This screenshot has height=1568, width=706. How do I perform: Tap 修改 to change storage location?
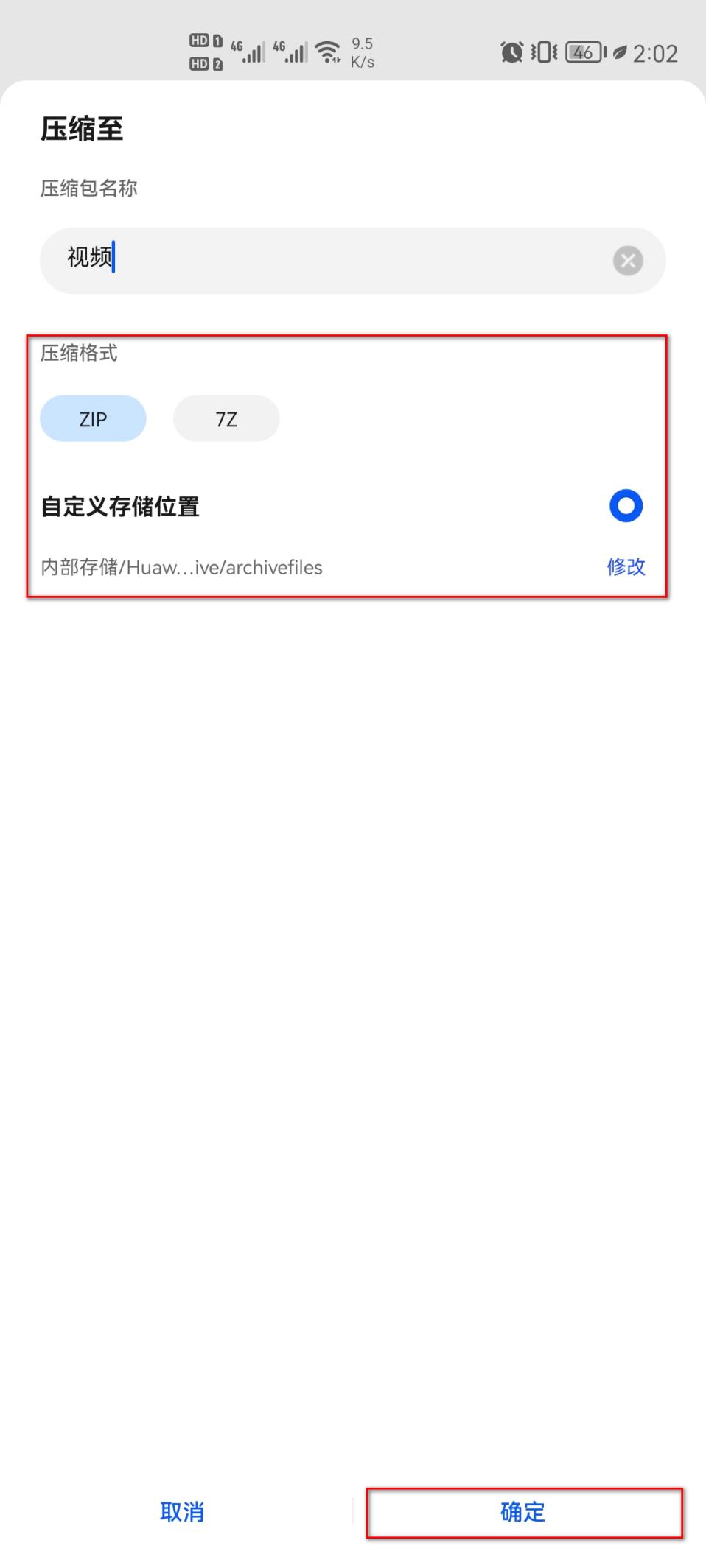pyautogui.click(x=626, y=567)
